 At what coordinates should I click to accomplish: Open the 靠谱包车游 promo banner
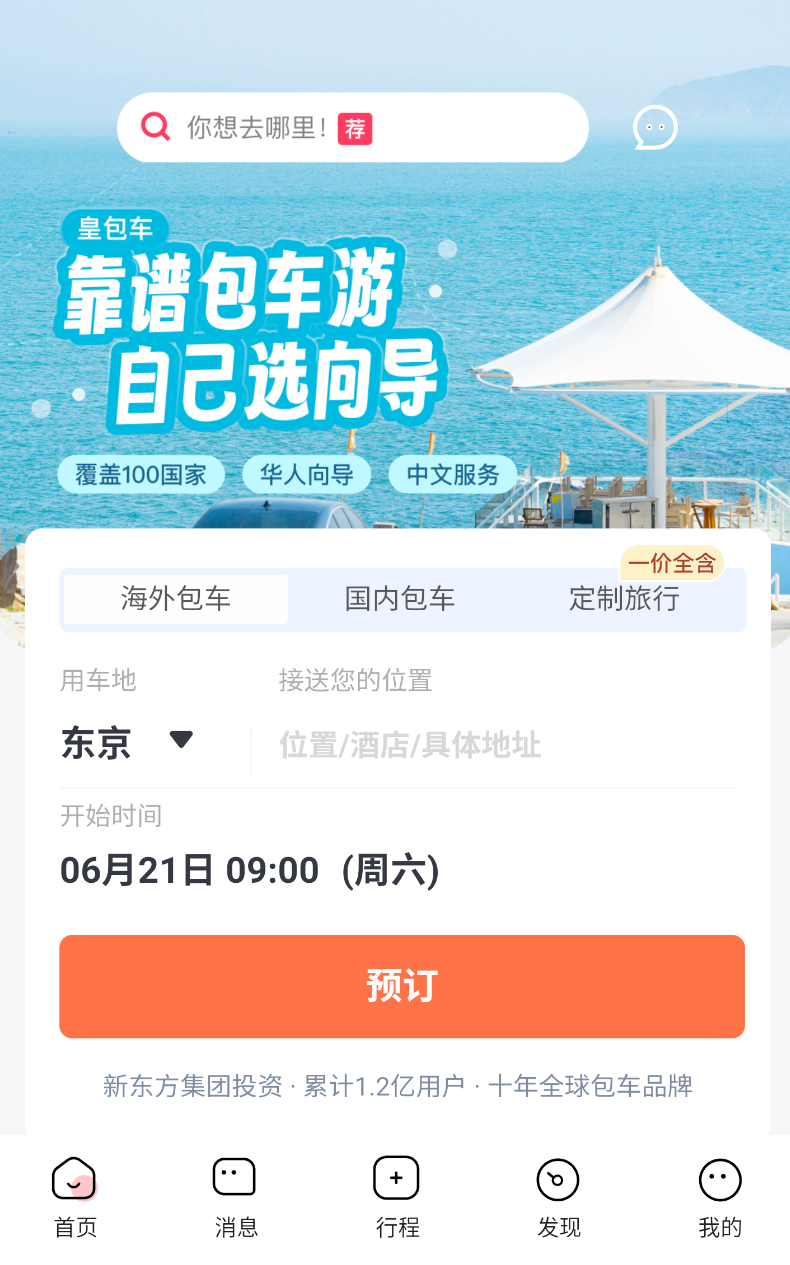click(x=250, y=340)
